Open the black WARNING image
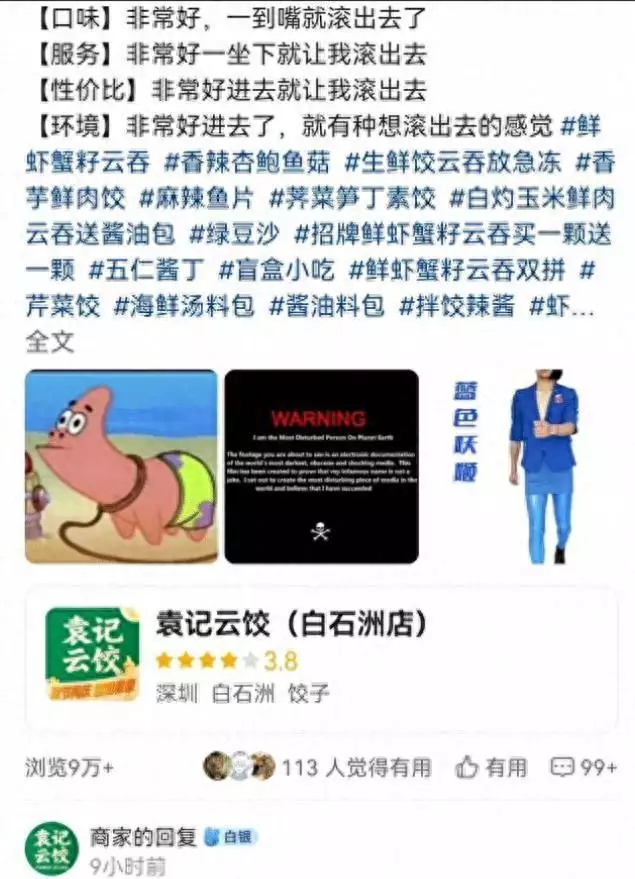Viewport: 635px width, 879px height. click(321, 466)
